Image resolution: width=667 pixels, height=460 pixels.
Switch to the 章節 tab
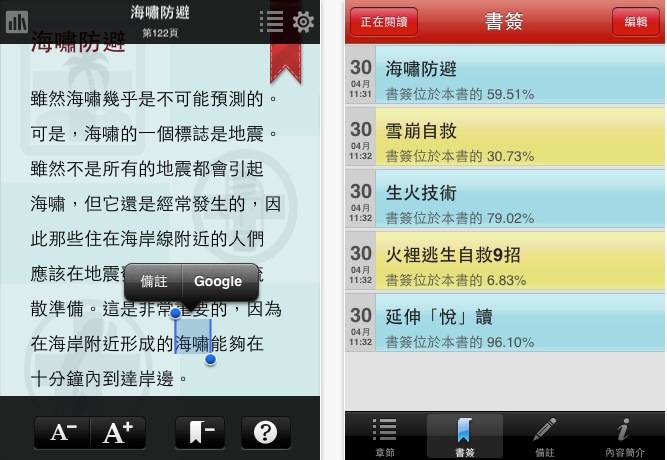(384, 437)
